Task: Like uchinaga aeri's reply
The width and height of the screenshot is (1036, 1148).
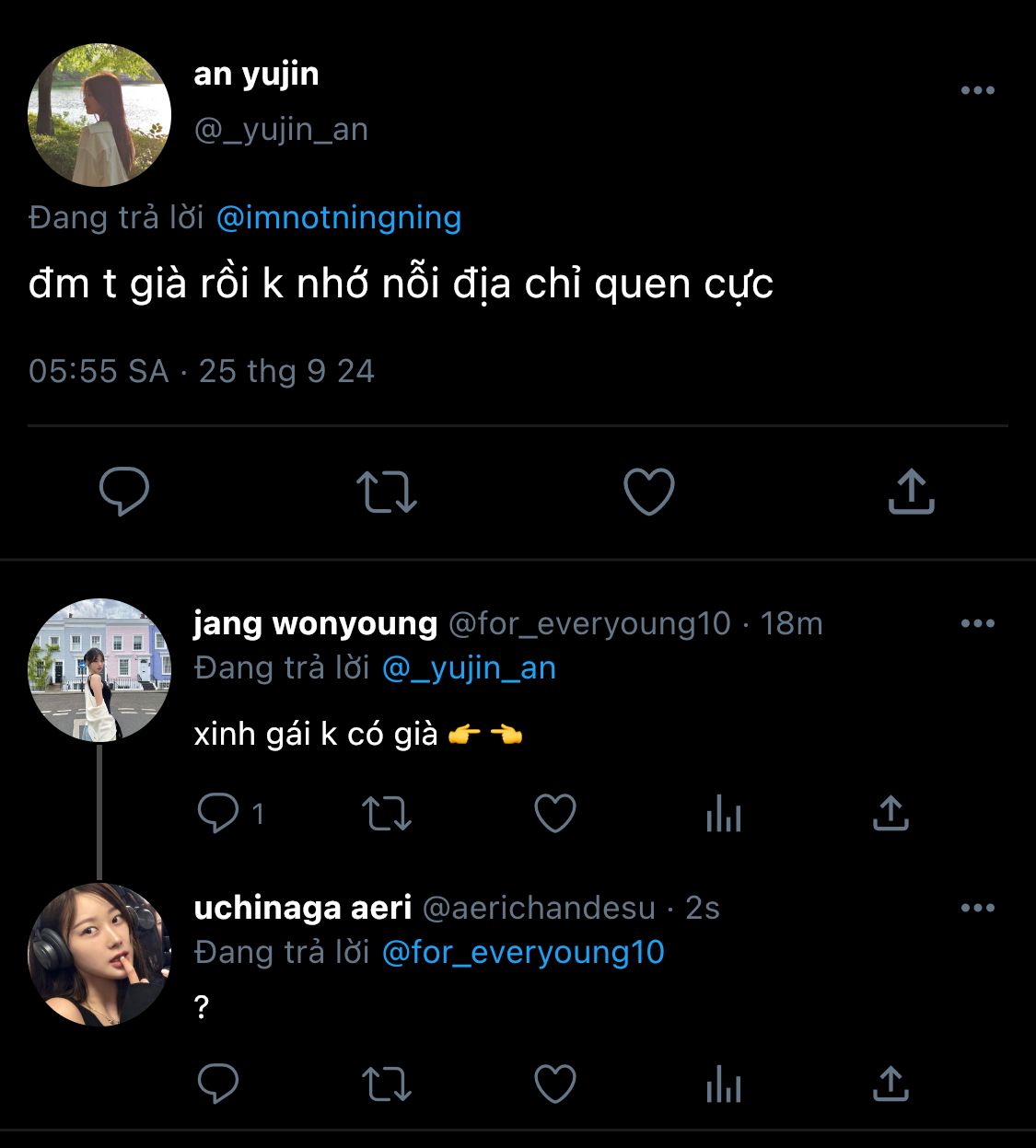Action: pos(555,1084)
